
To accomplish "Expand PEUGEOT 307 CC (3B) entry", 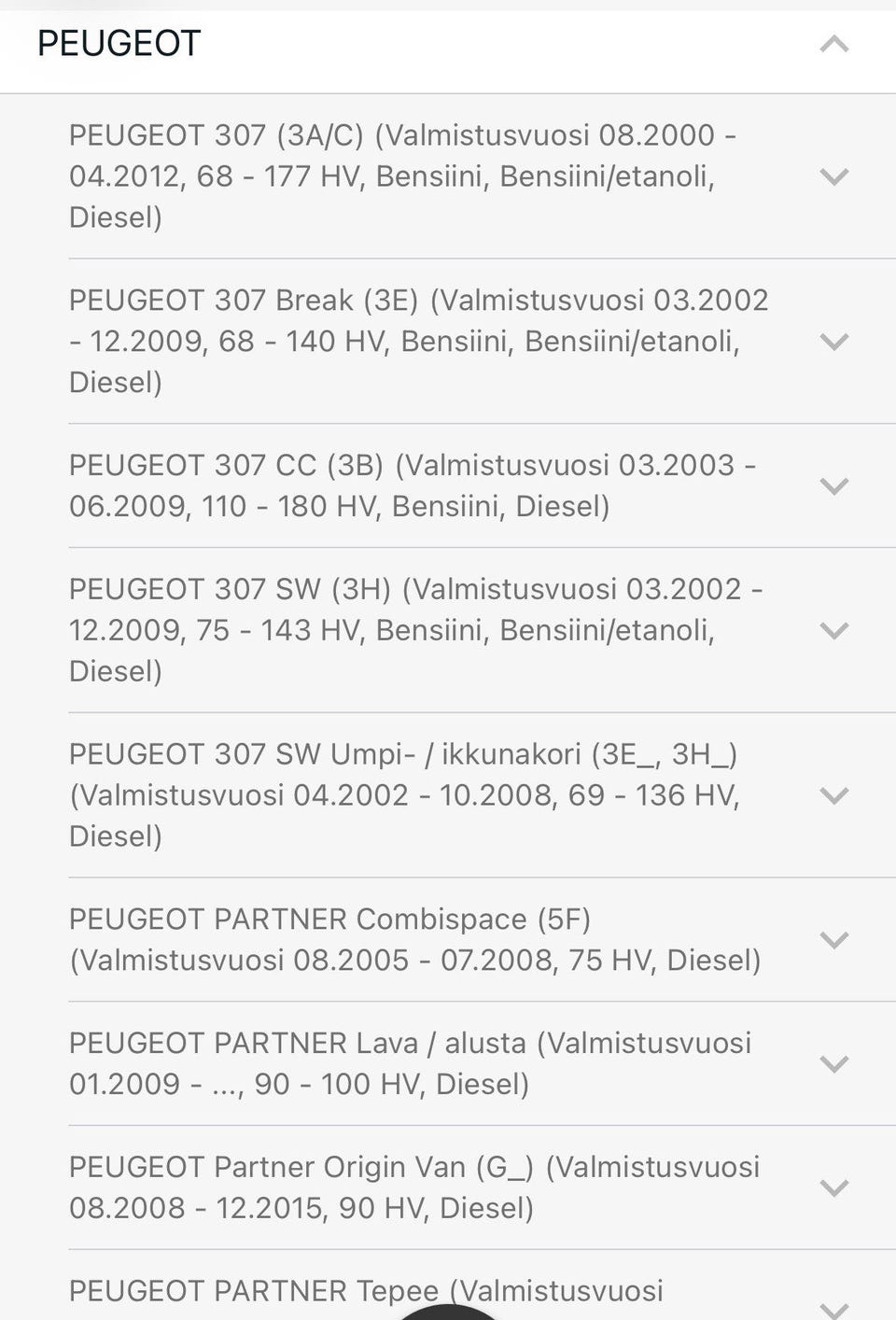I will coord(833,485).
